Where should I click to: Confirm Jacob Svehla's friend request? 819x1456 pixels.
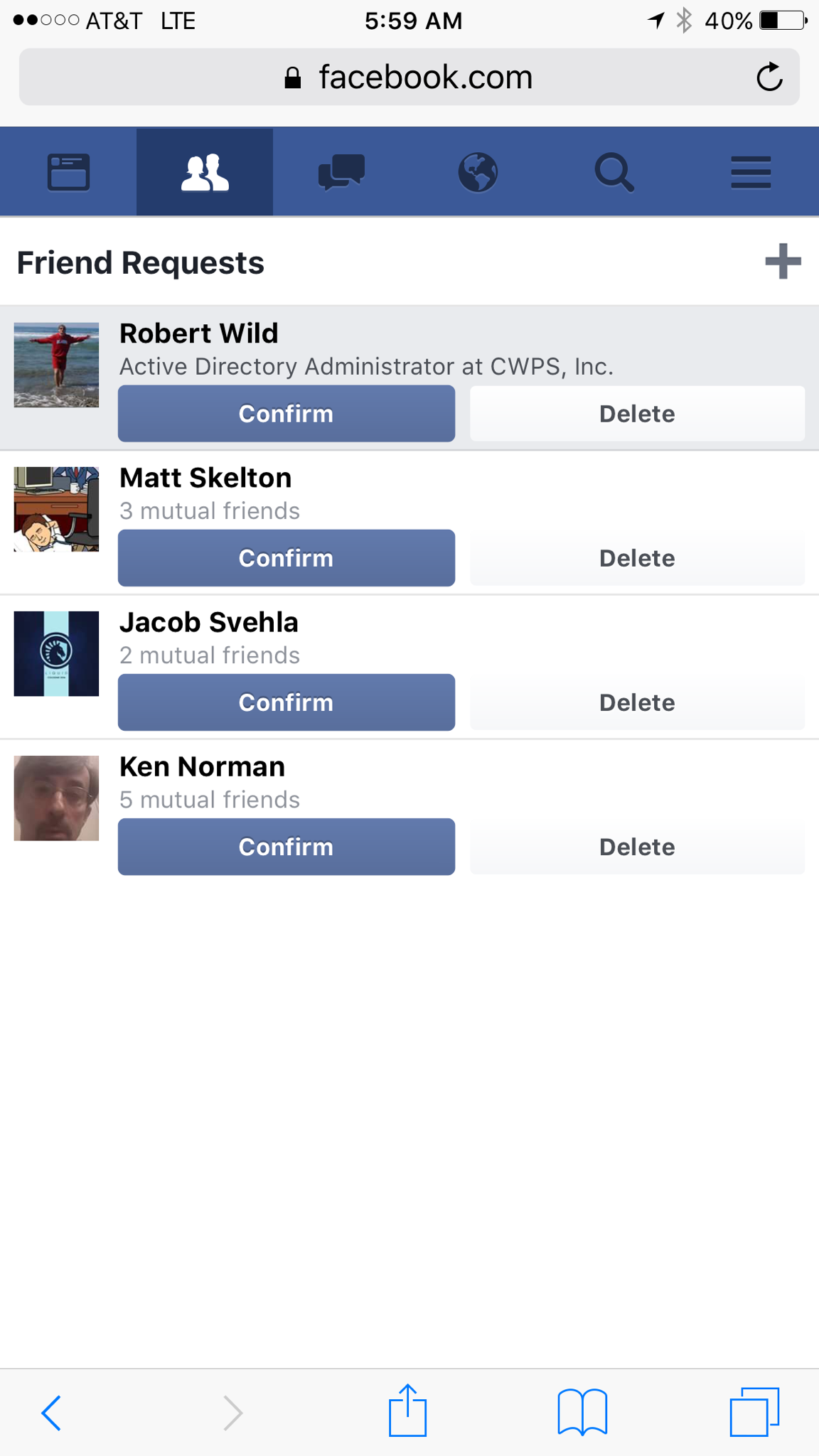286,702
